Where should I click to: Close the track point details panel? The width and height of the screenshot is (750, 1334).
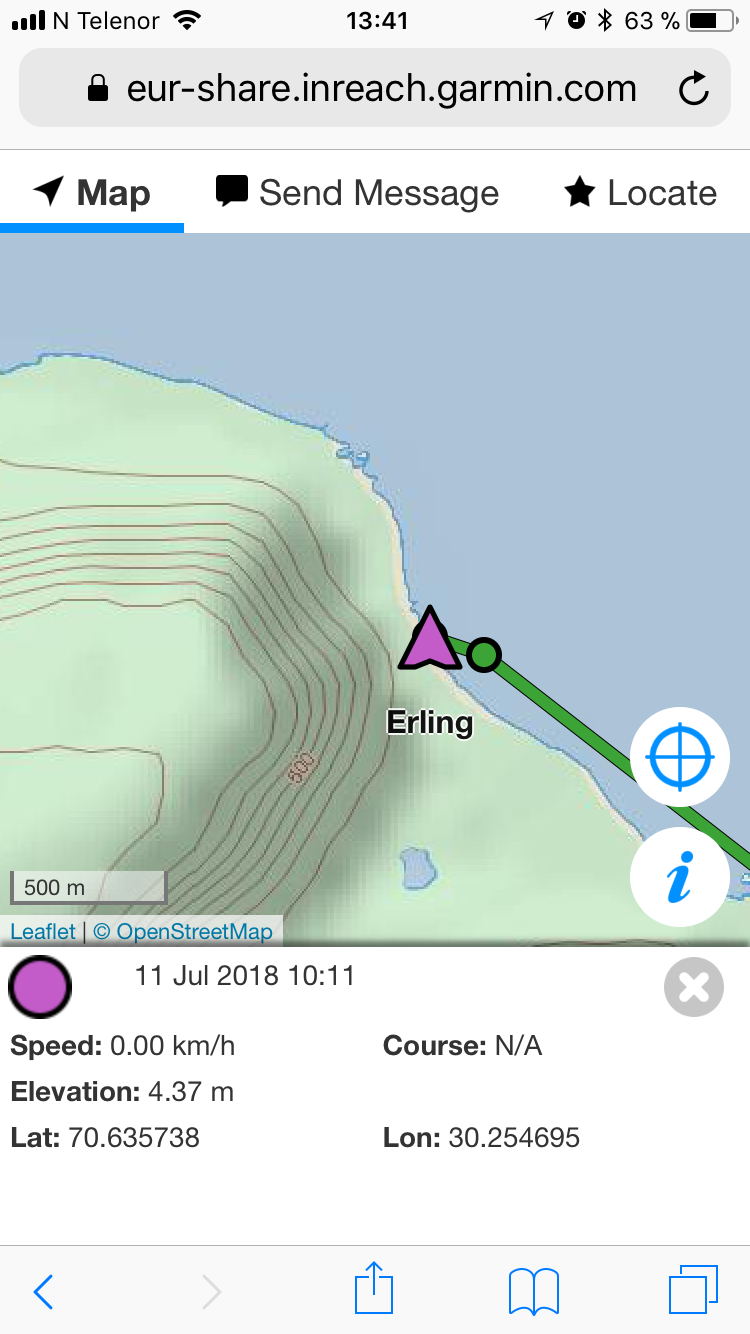pyautogui.click(x=693, y=987)
